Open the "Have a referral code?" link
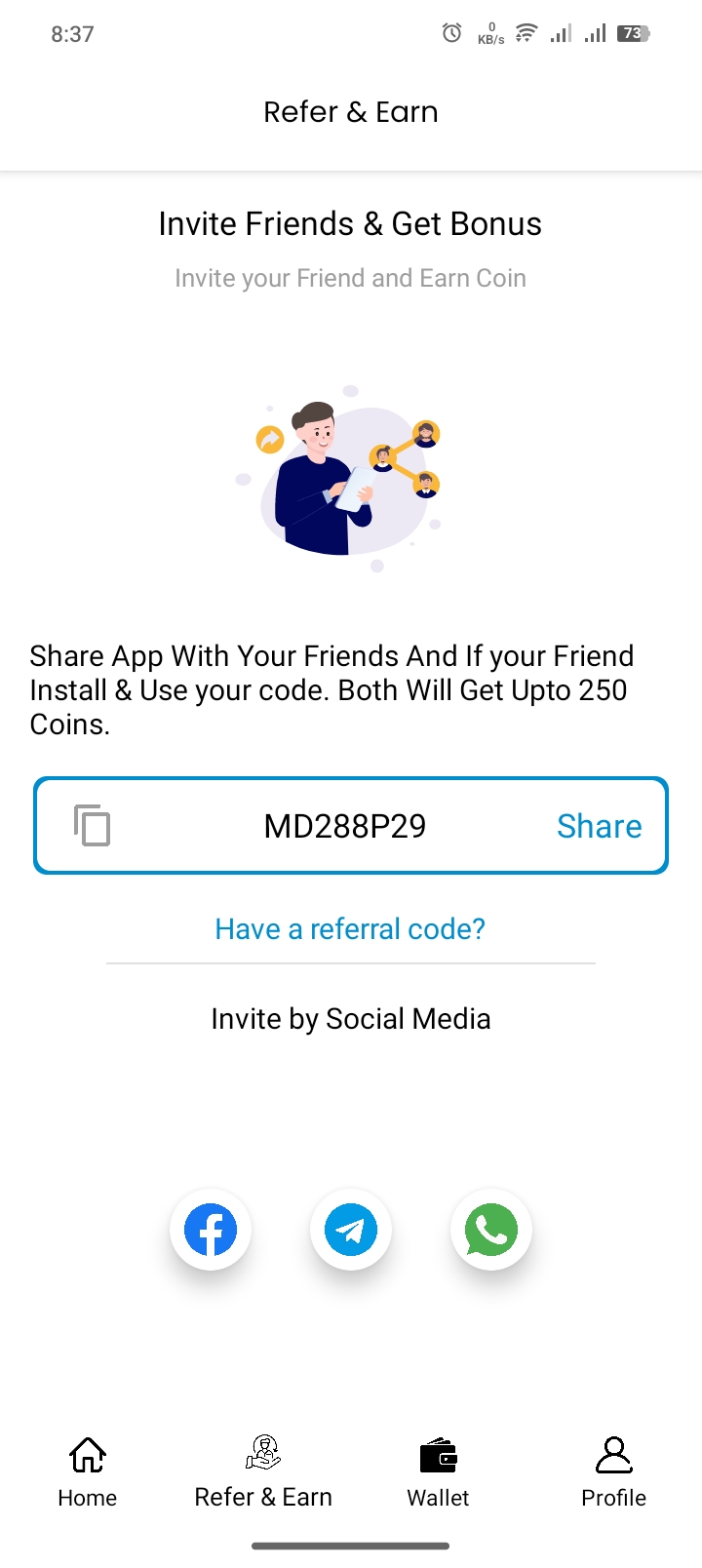Screen dimensions: 702x1568 click(x=350, y=928)
